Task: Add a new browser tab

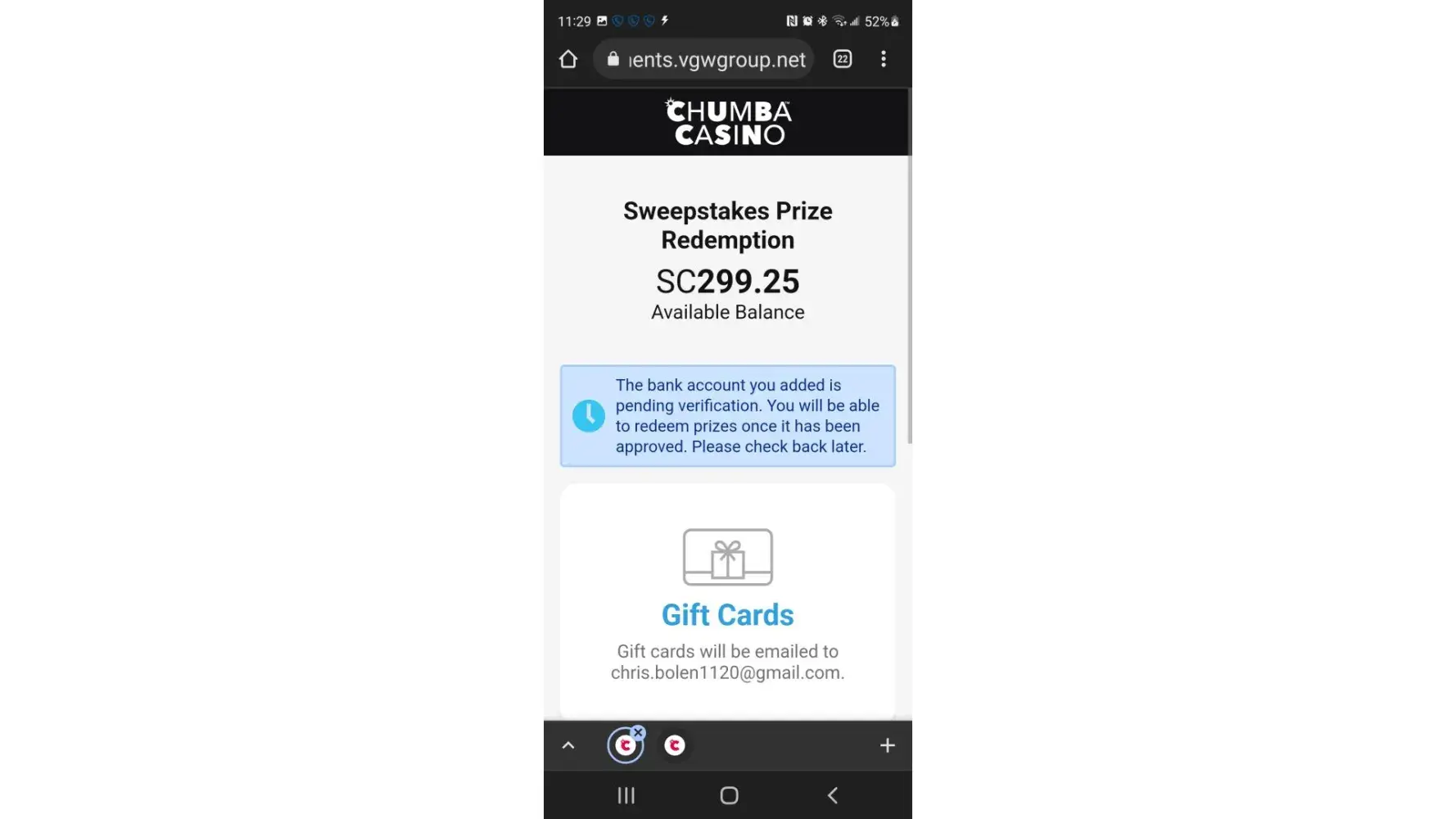Action: pos(887,745)
